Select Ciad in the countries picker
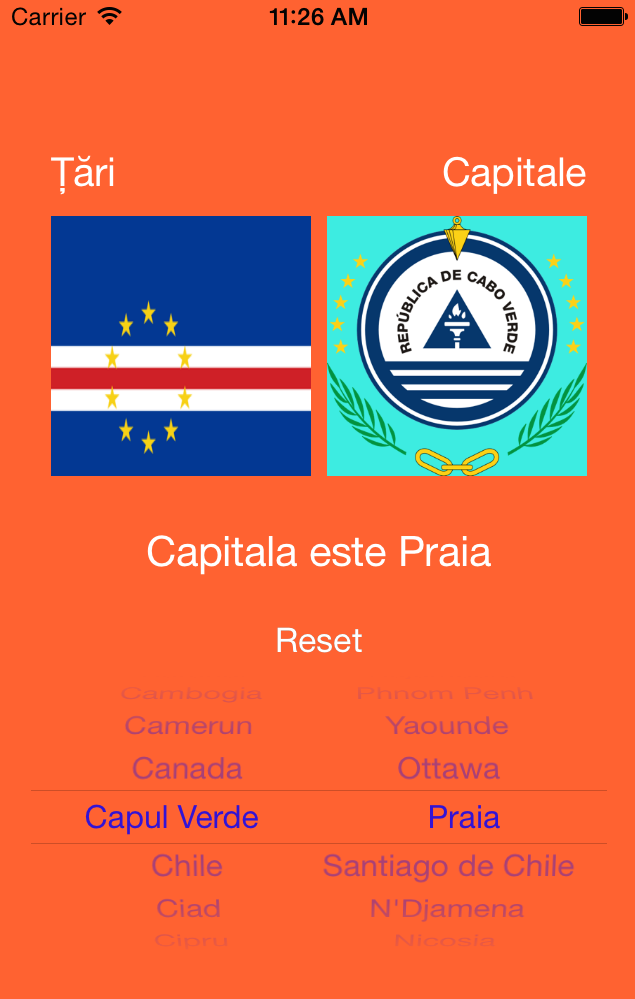The width and height of the screenshot is (635, 999). click(x=188, y=909)
